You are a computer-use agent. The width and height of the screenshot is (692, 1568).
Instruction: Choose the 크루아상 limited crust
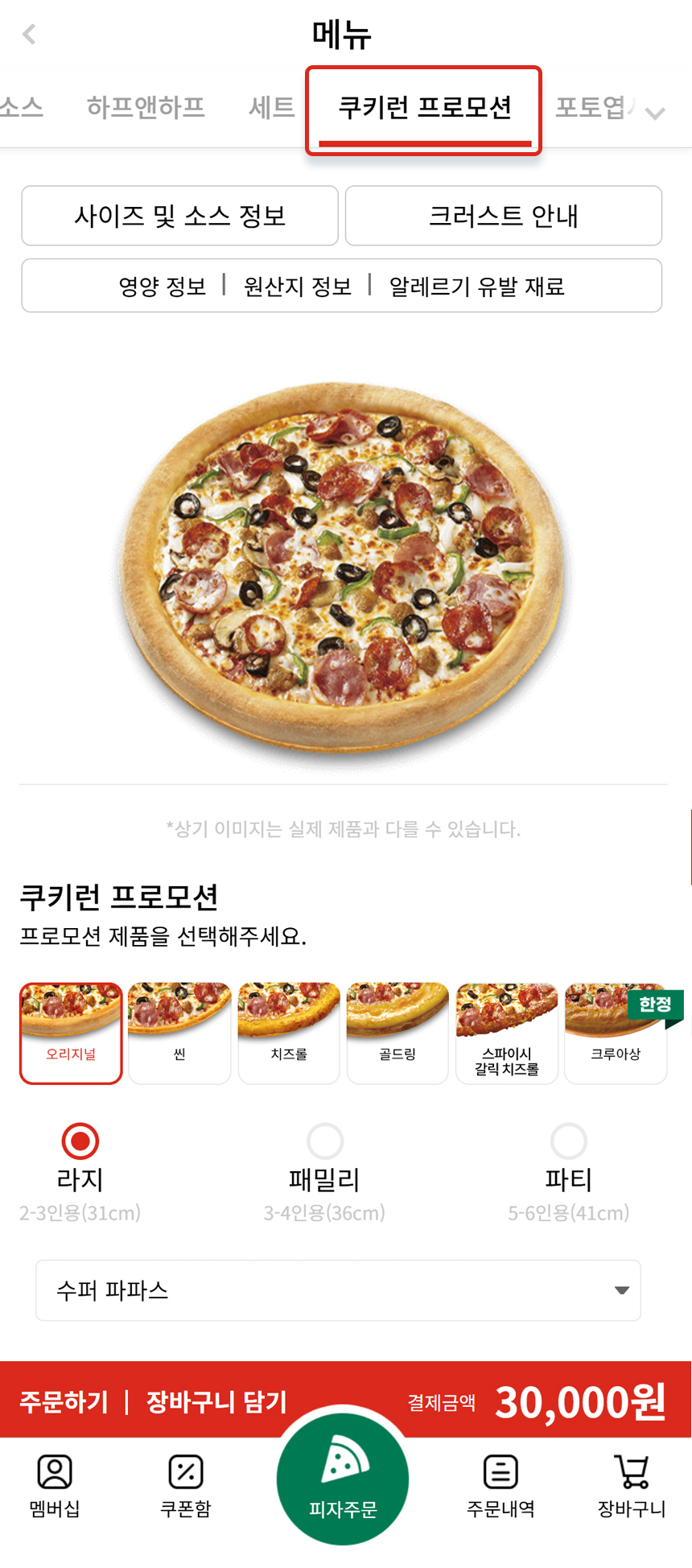tap(616, 1033)
